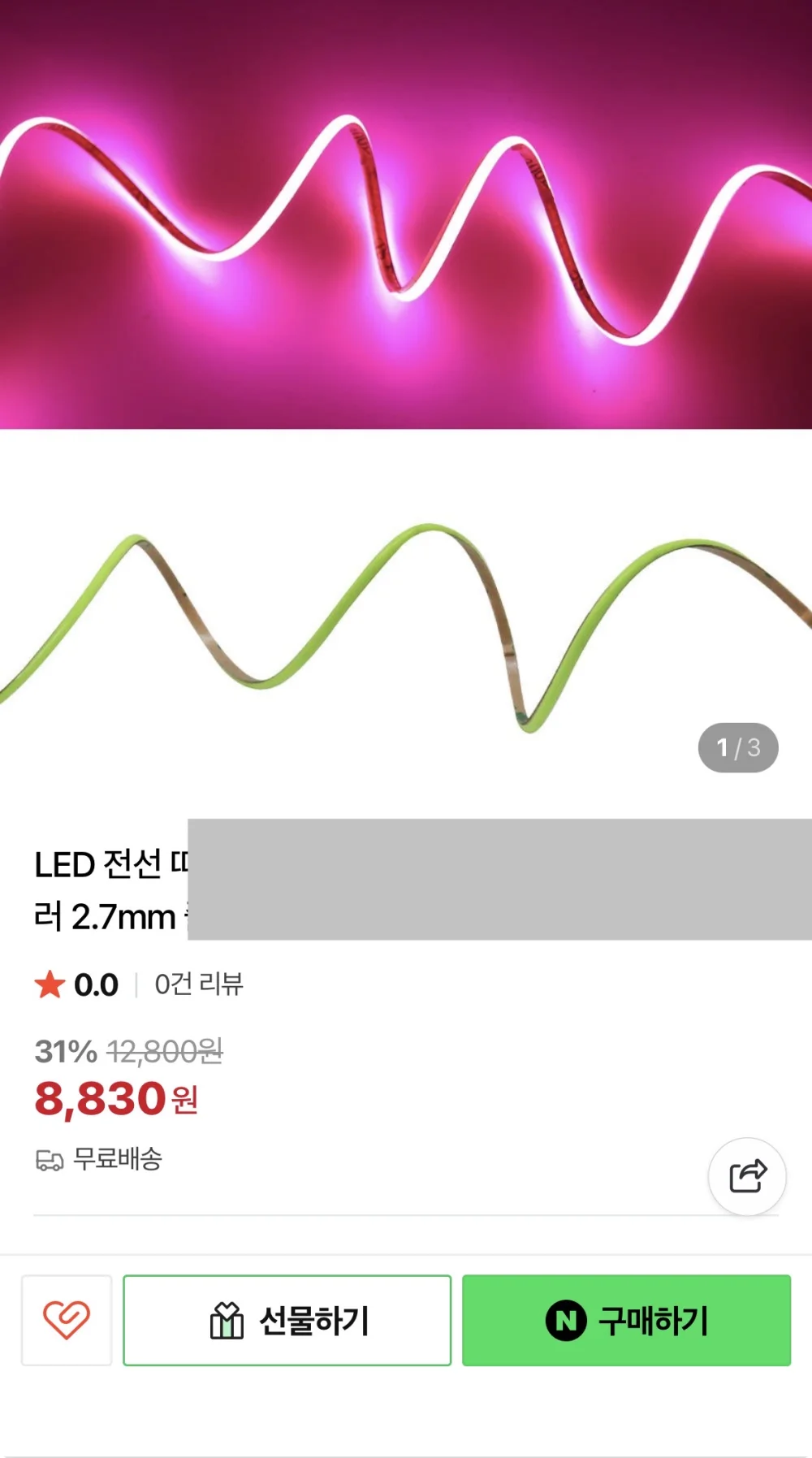Image resolution: width=812 pixels, height=1458 pixels.
Task: Open the 0건 리뷰 reviews link
Action: [199, 984]
